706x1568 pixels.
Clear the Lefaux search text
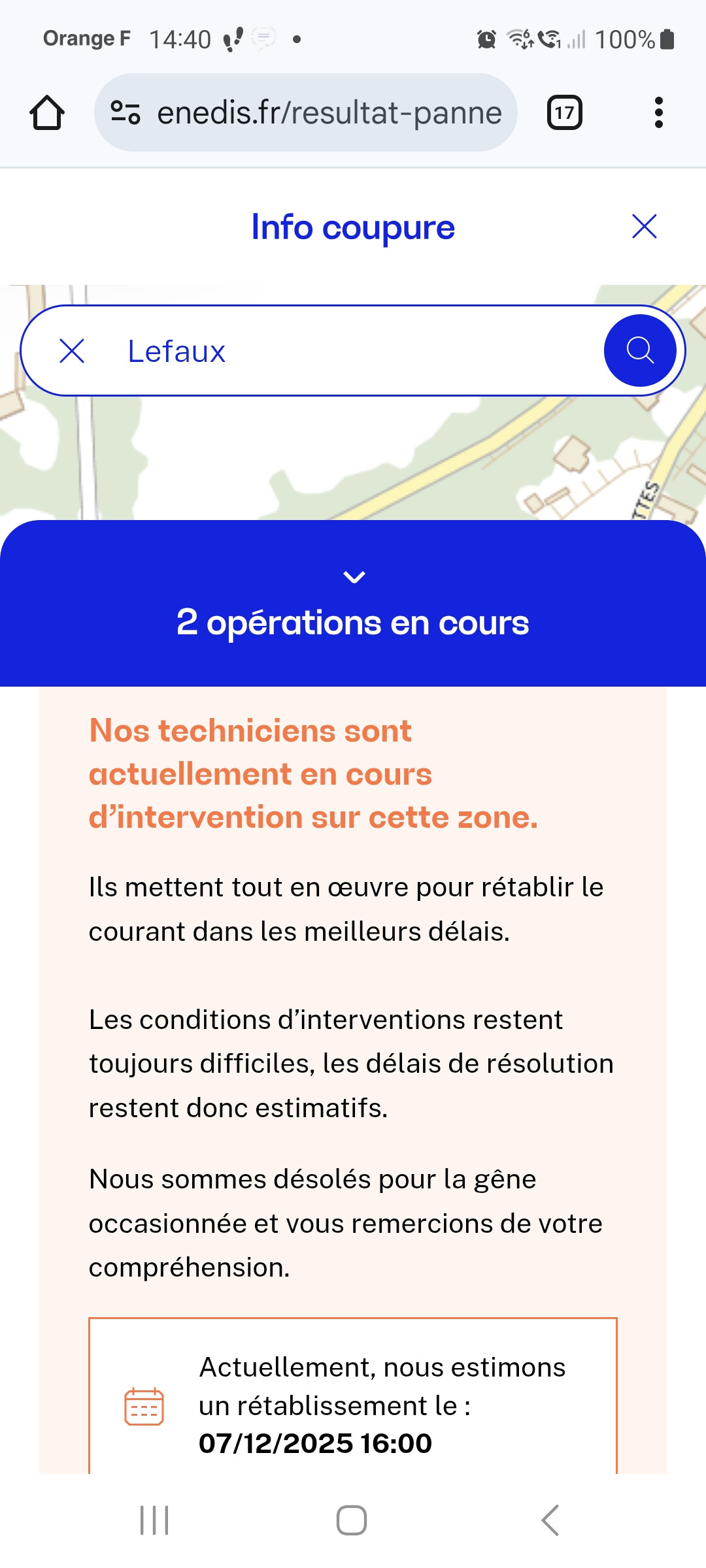[x=72, y=351]
